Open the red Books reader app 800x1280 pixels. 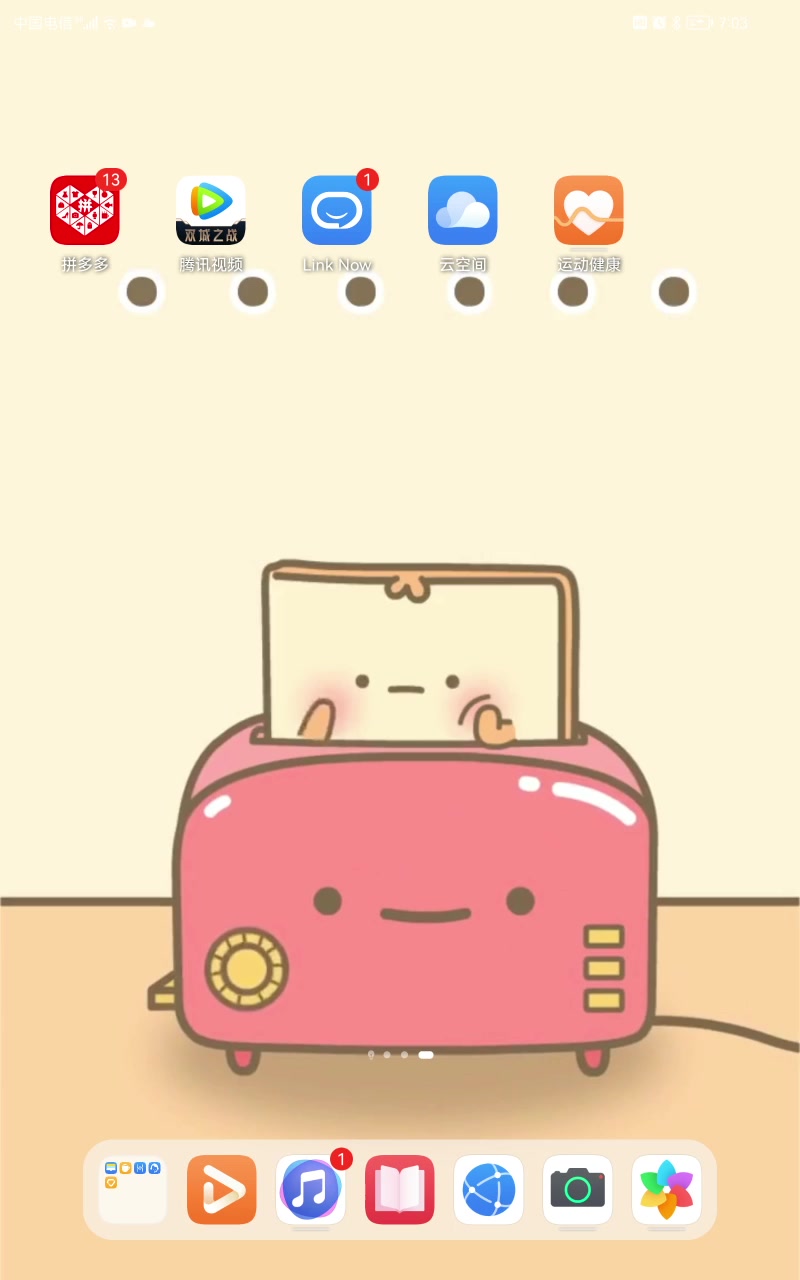click(x=400, y=1190)
